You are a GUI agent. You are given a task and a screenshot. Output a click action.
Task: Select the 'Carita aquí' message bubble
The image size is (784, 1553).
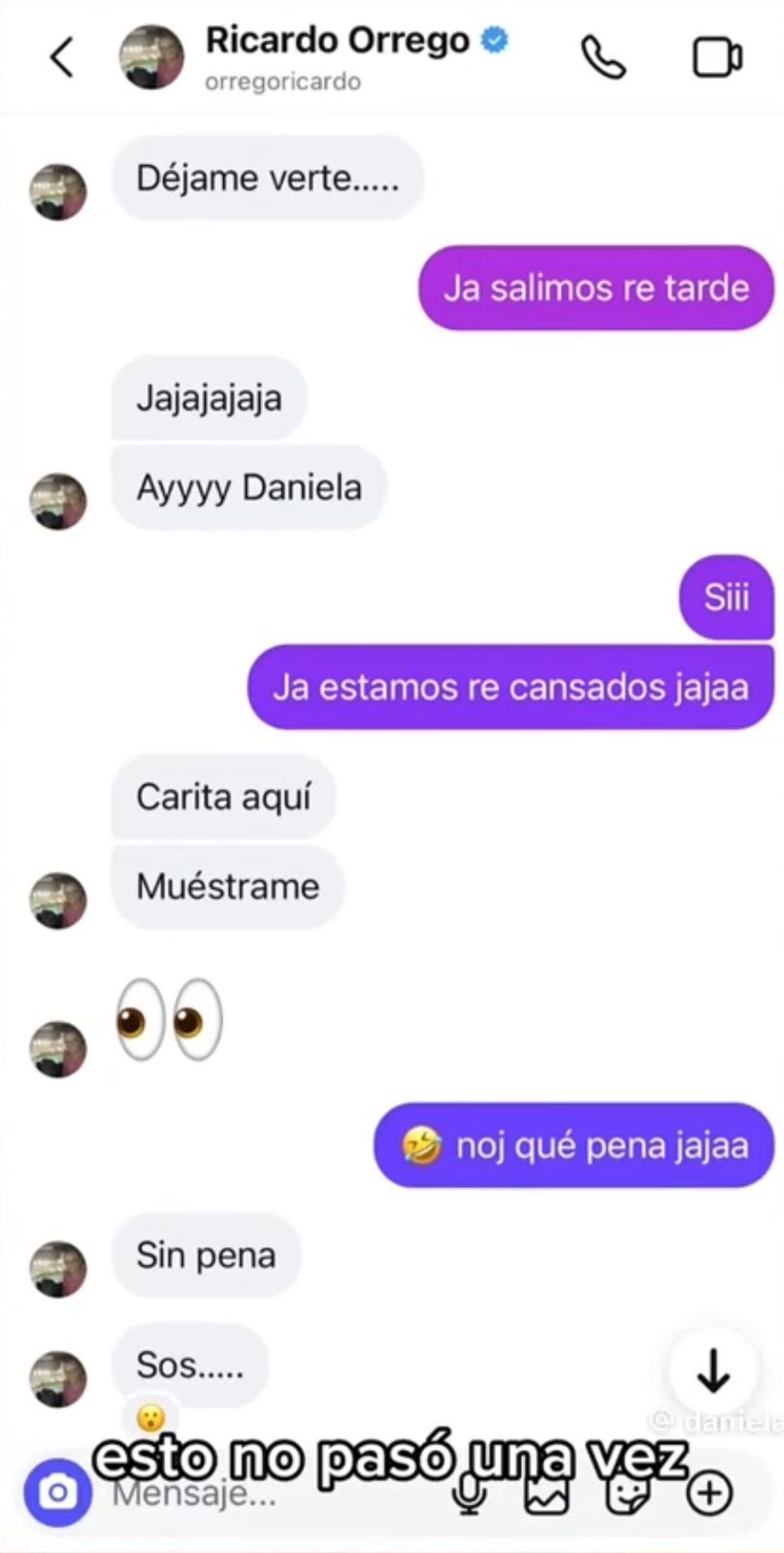[223, 796]
